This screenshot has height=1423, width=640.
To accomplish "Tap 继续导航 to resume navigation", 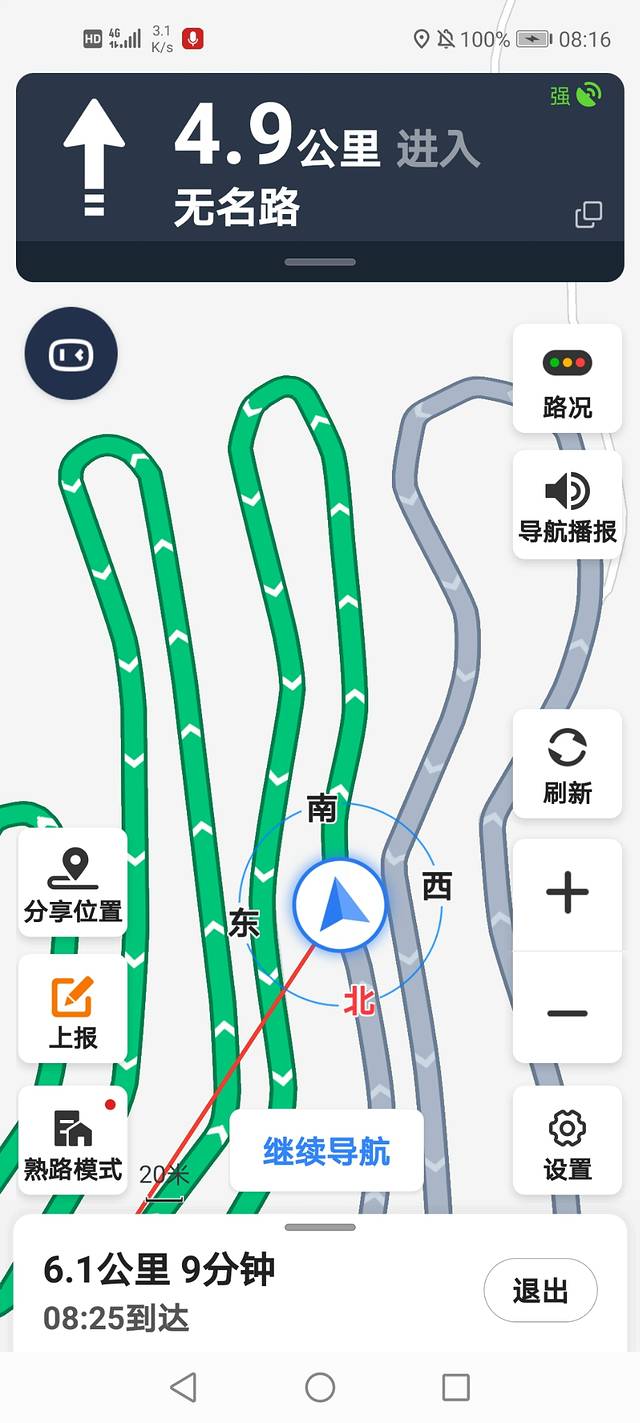I will (x=326, y=1151).
